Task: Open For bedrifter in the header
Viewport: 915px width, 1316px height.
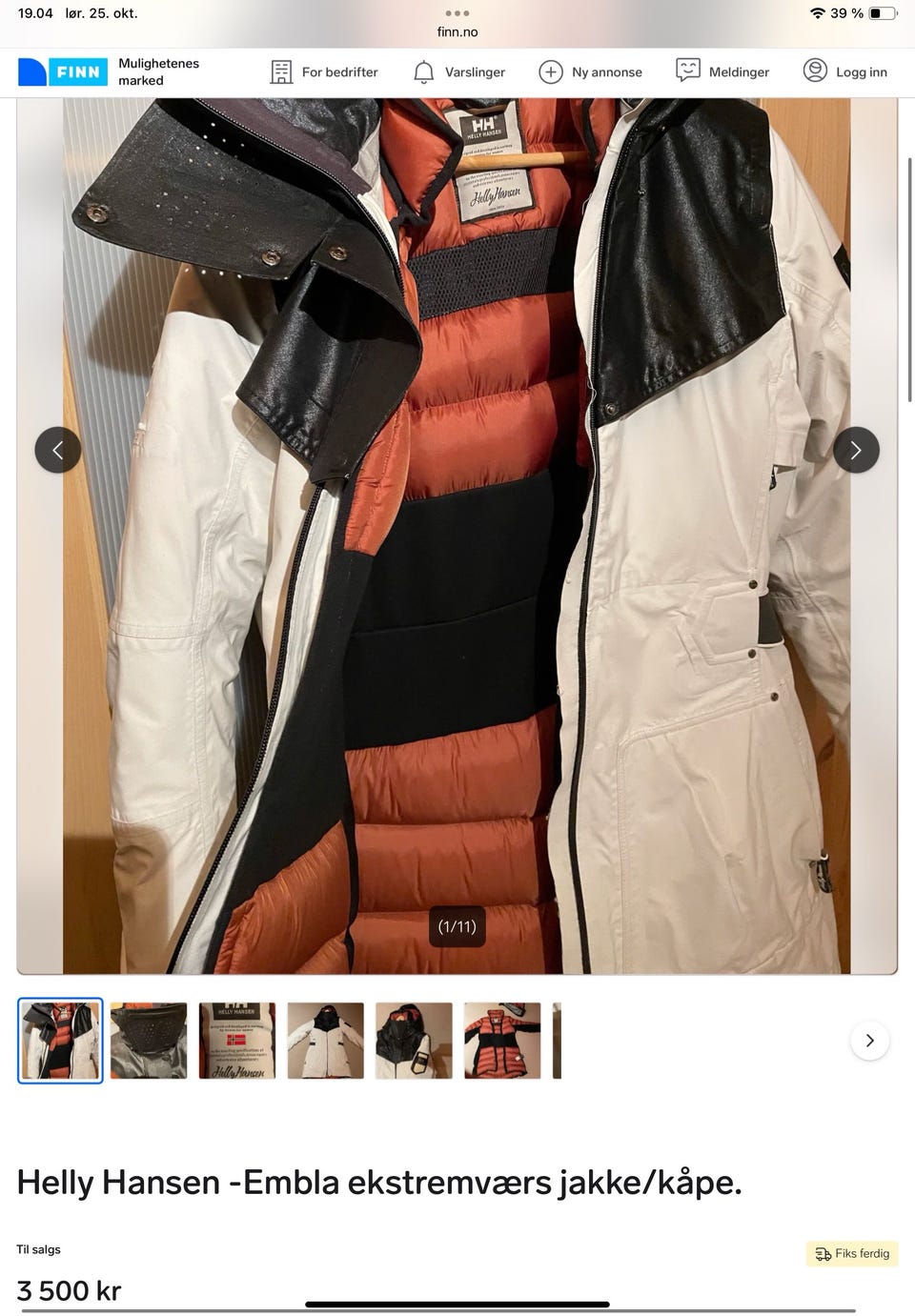Action: (324, 72)
